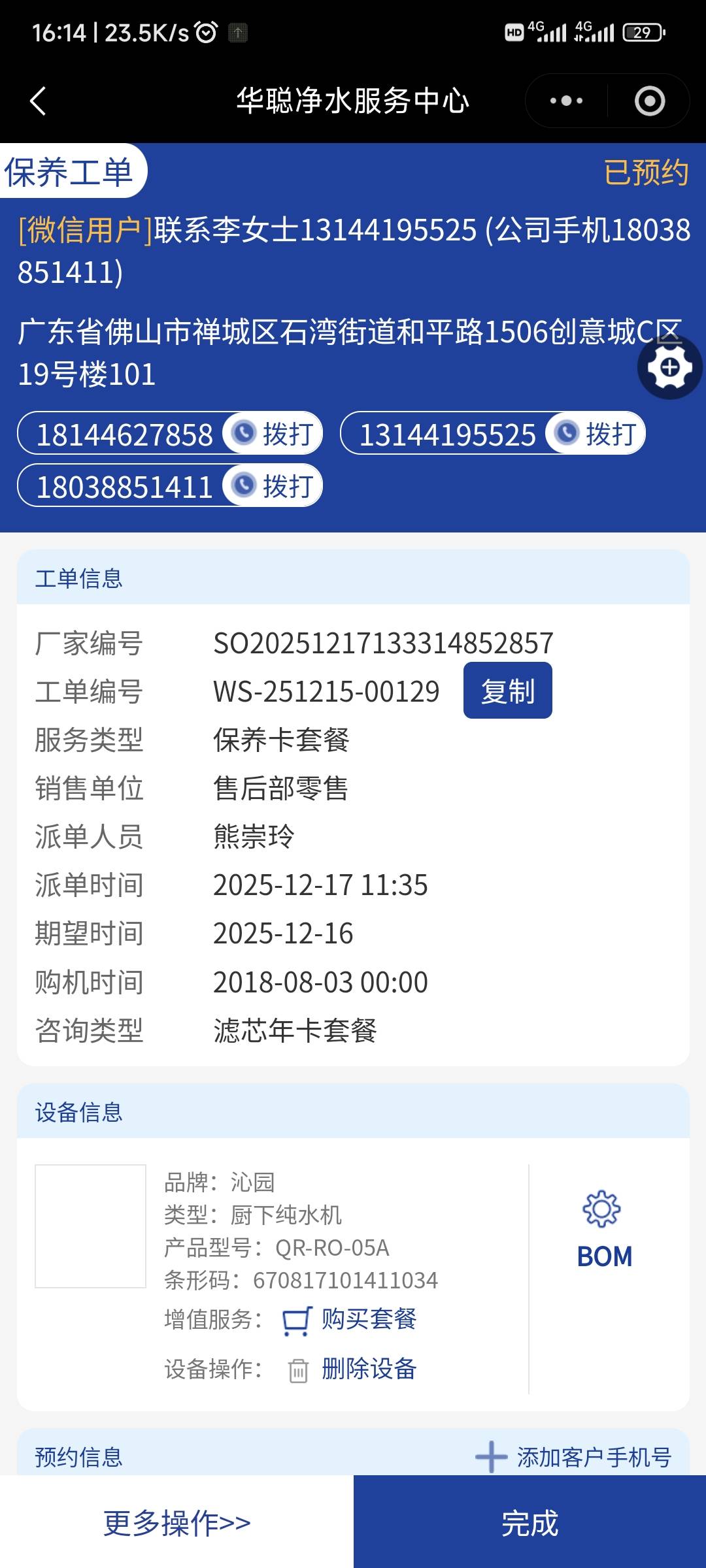Mark the work order as 完成
This screenshot has height=1568, width=706.
pos(529,1523)
